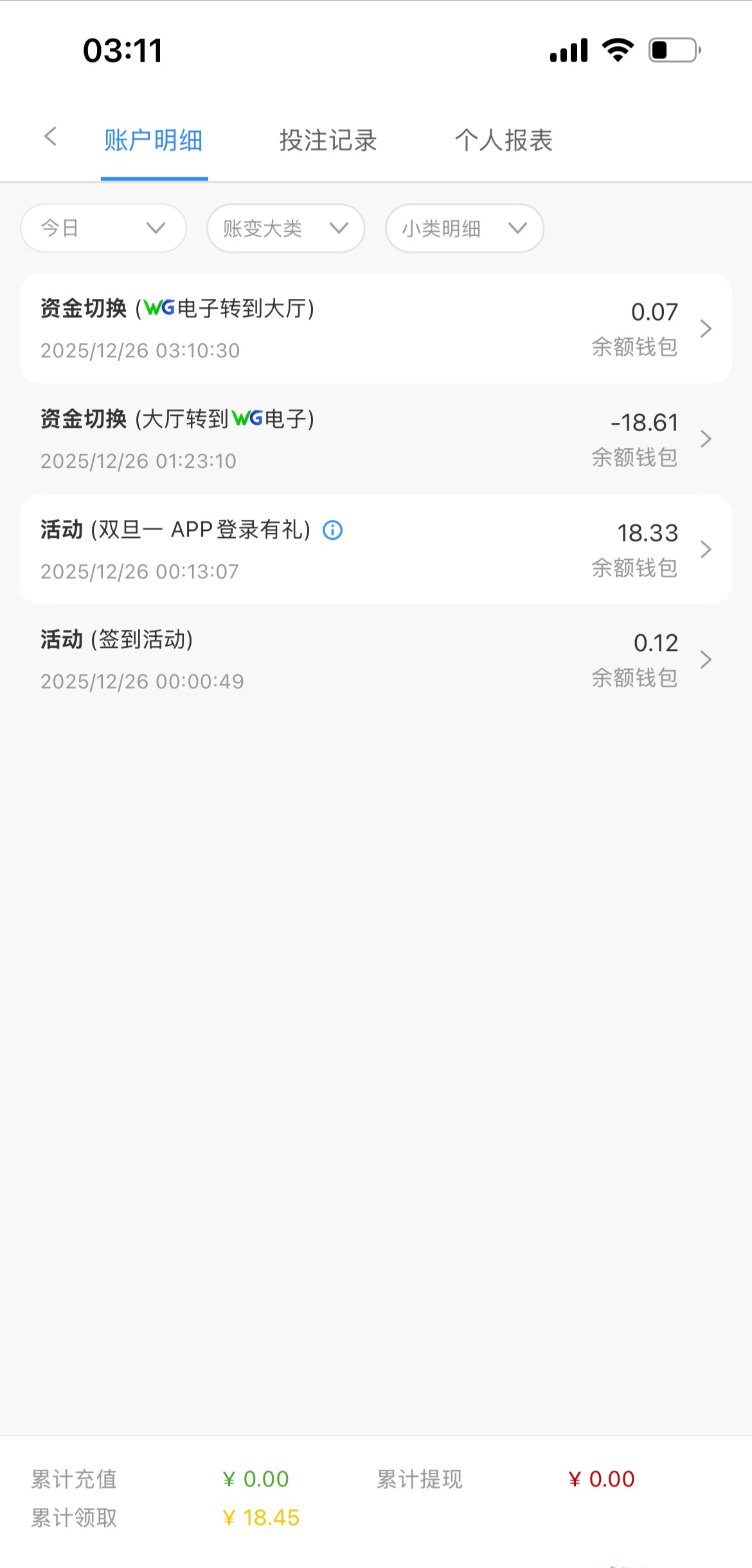This screenshot has width=752, height=1568.
Task: Switch to the 投注记录 tab
Action: (x=328, y=141)
